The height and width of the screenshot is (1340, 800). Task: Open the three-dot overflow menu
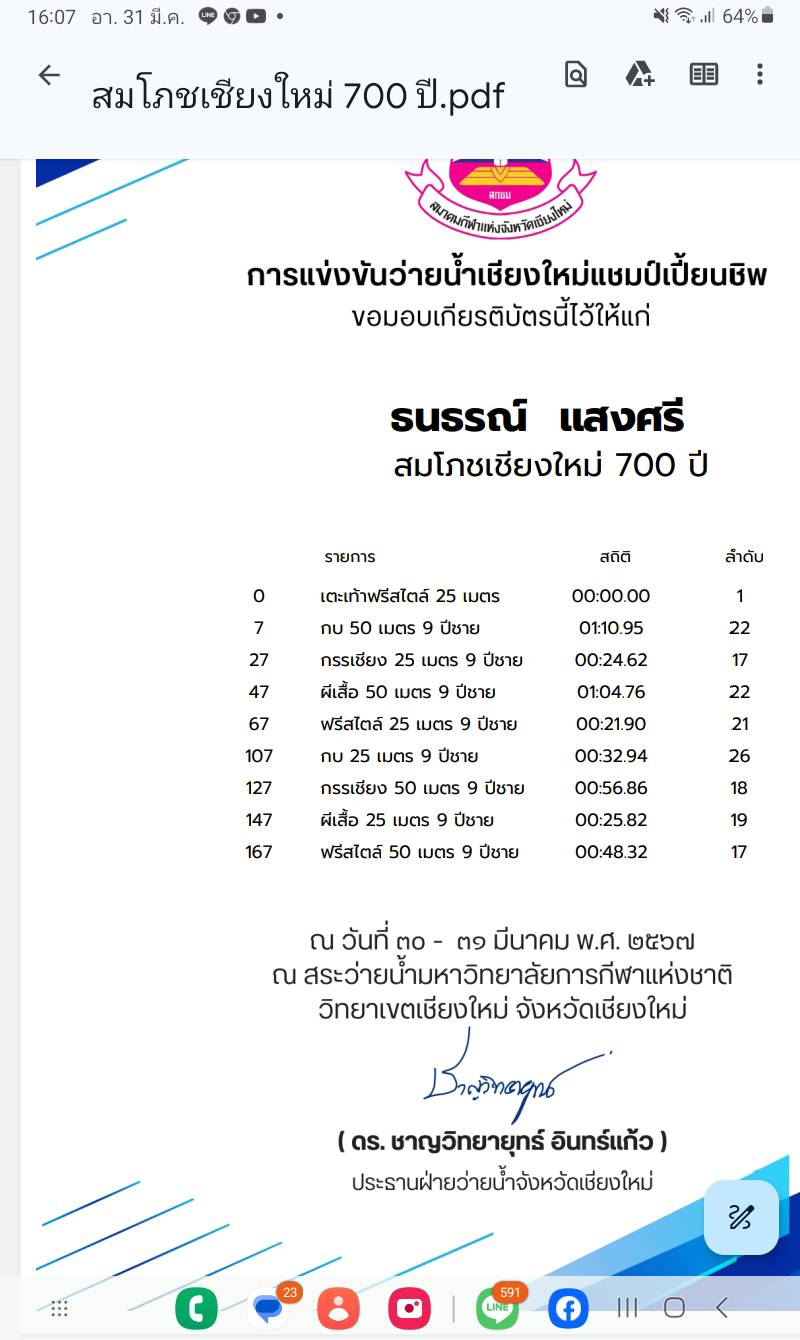tap(760, 74)
